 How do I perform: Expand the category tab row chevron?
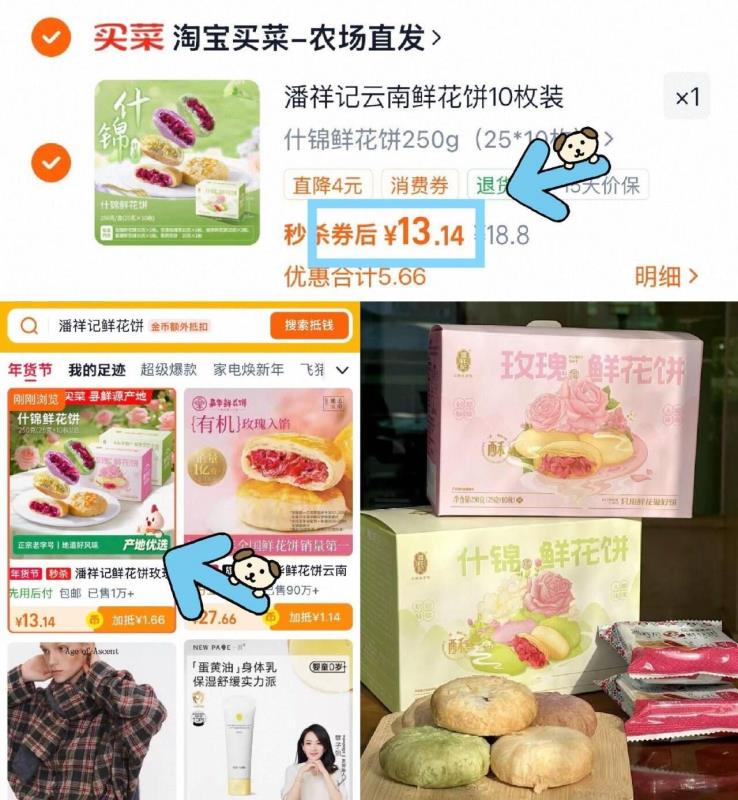(340, 369)
